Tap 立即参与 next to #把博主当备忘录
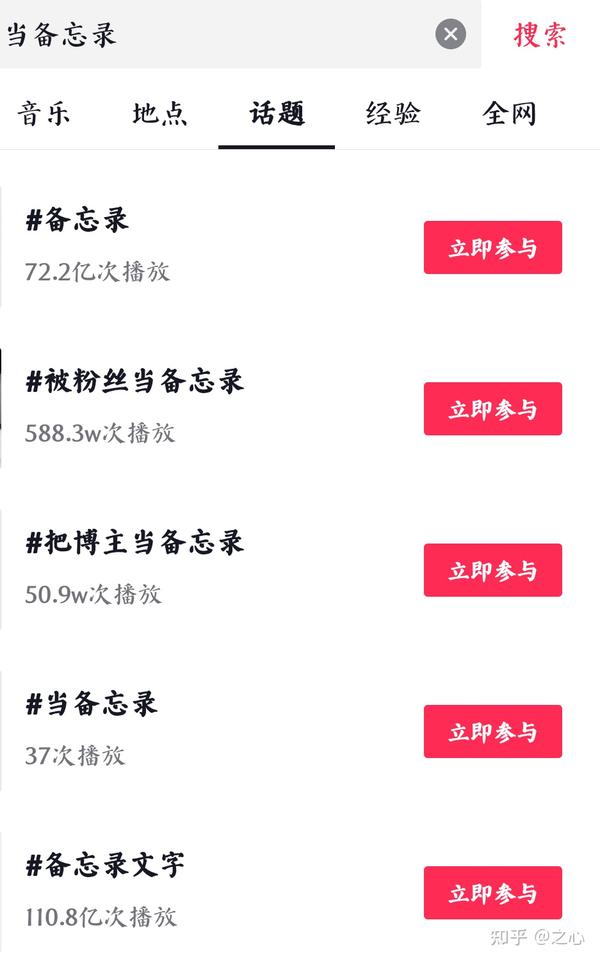This screenshot has height=961, width=600. [493, 570]
